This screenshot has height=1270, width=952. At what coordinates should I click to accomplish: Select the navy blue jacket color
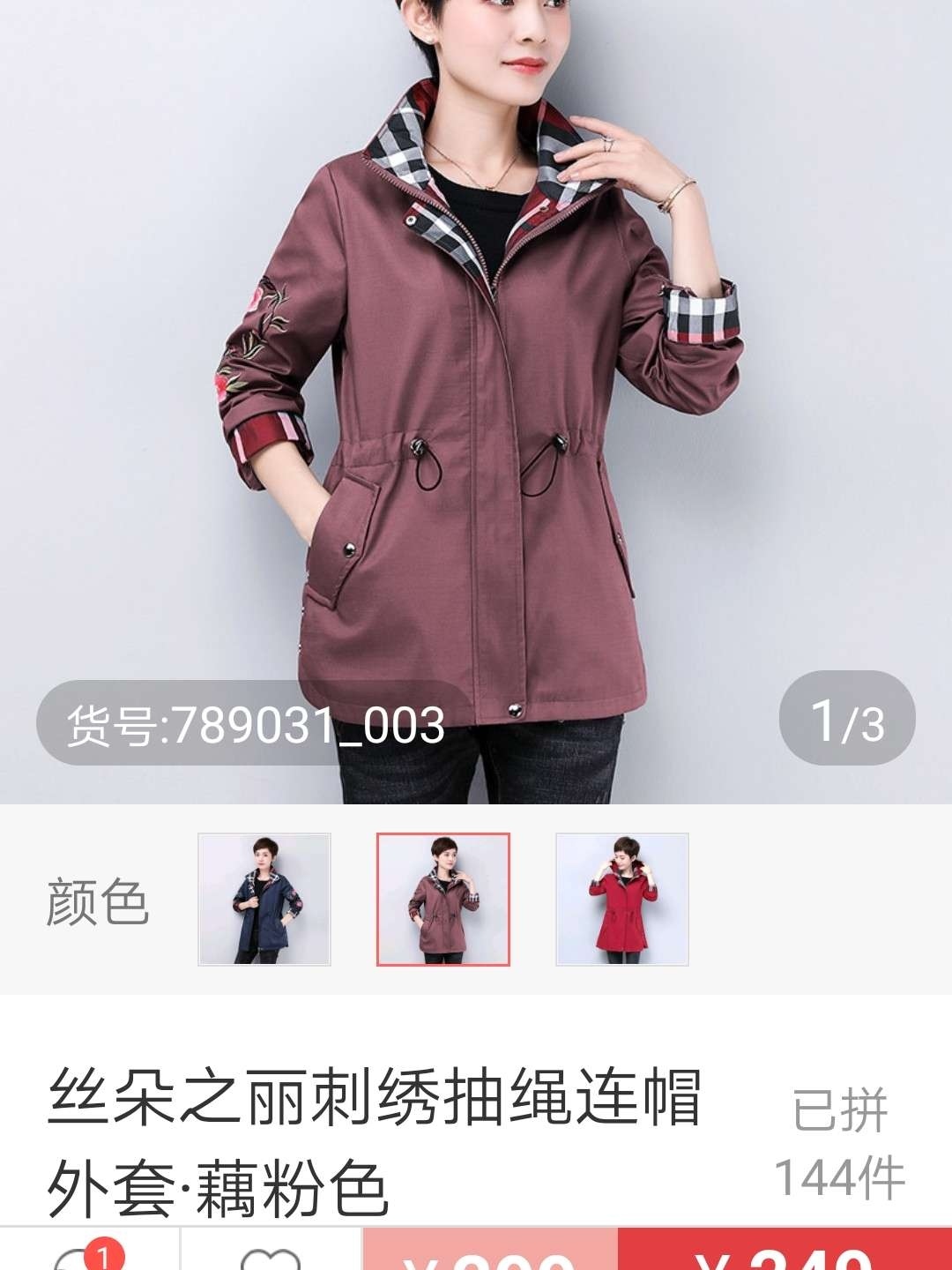[264, 899]
